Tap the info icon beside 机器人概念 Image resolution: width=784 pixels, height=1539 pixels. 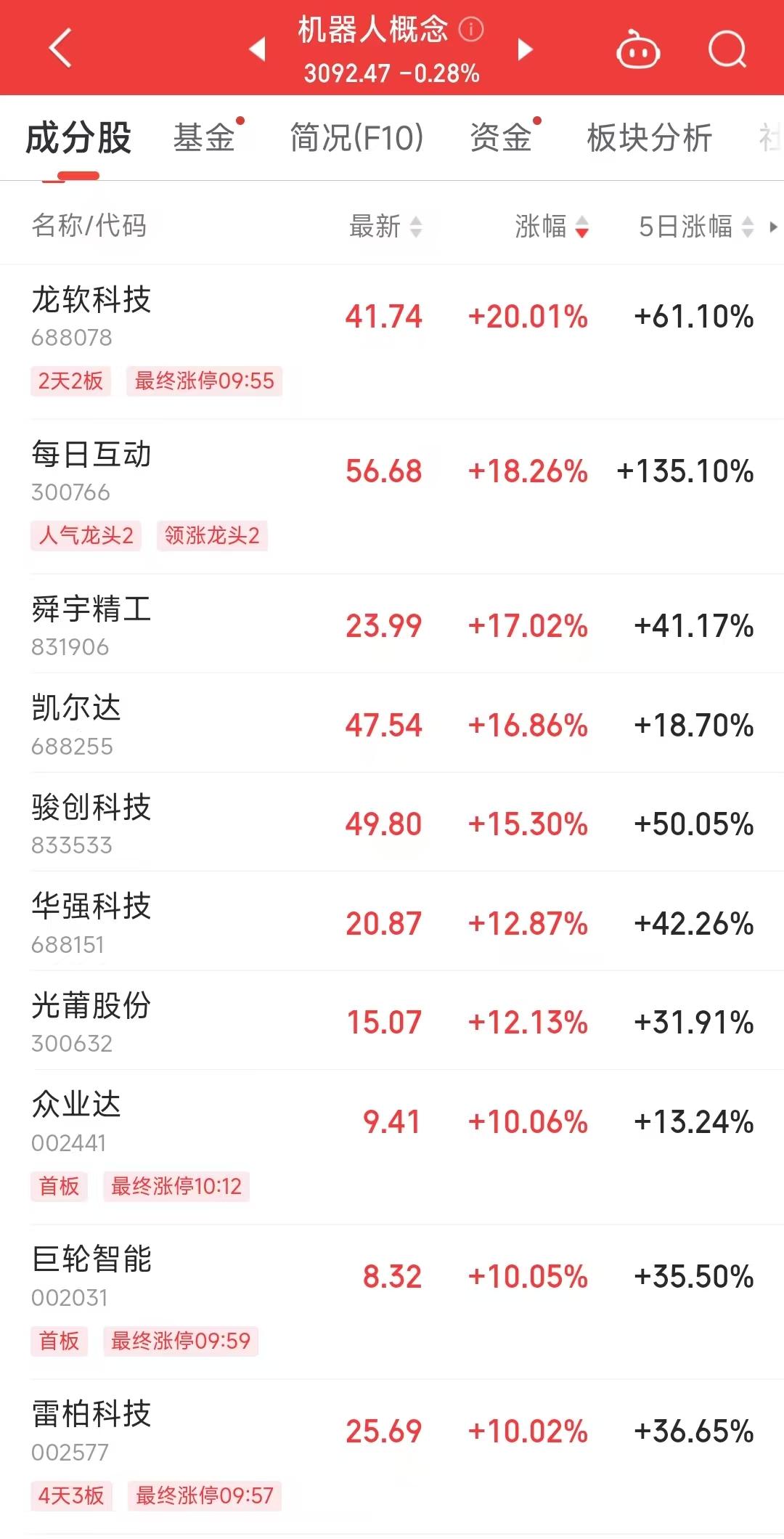(471, 29)
